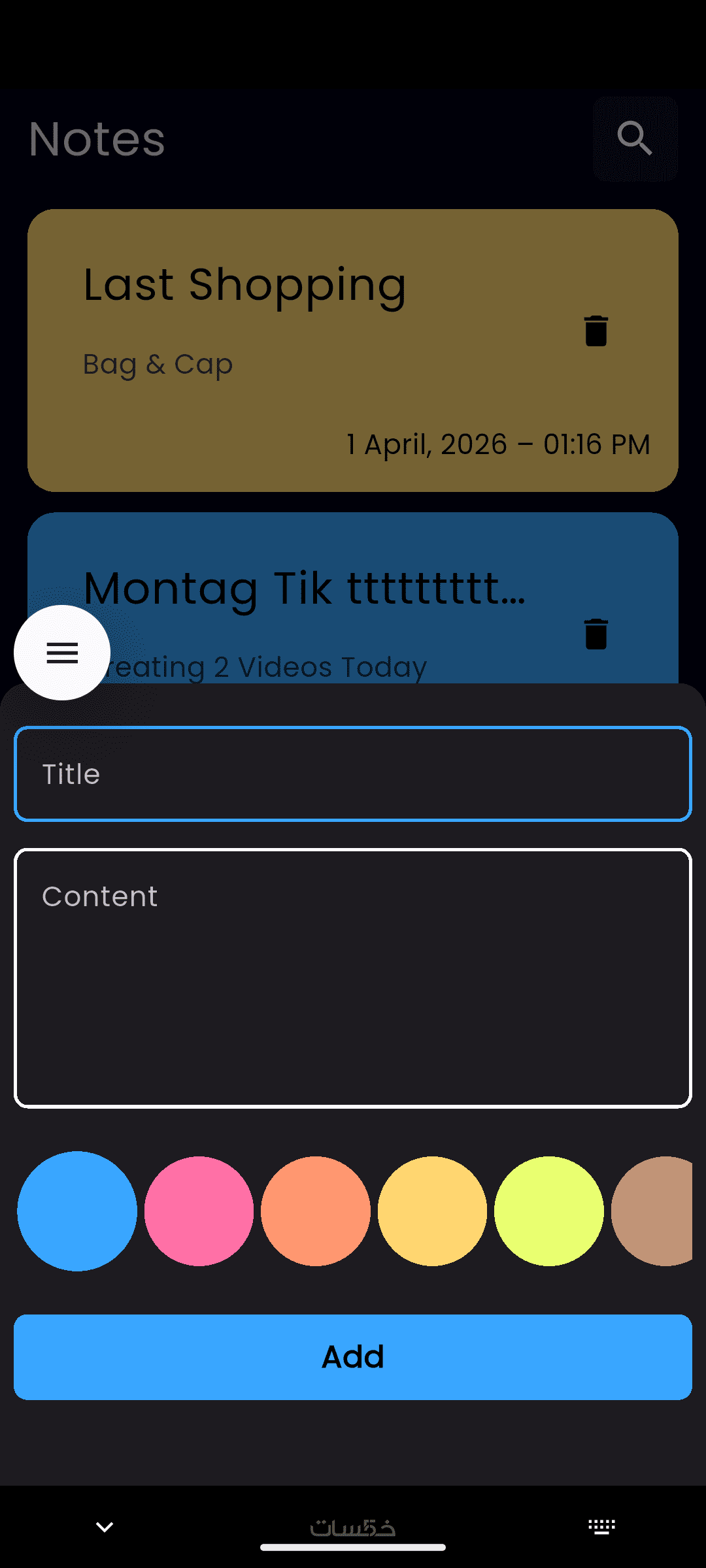Tap the Add button to save note

pyautogui.click(x=353, y=1357)
